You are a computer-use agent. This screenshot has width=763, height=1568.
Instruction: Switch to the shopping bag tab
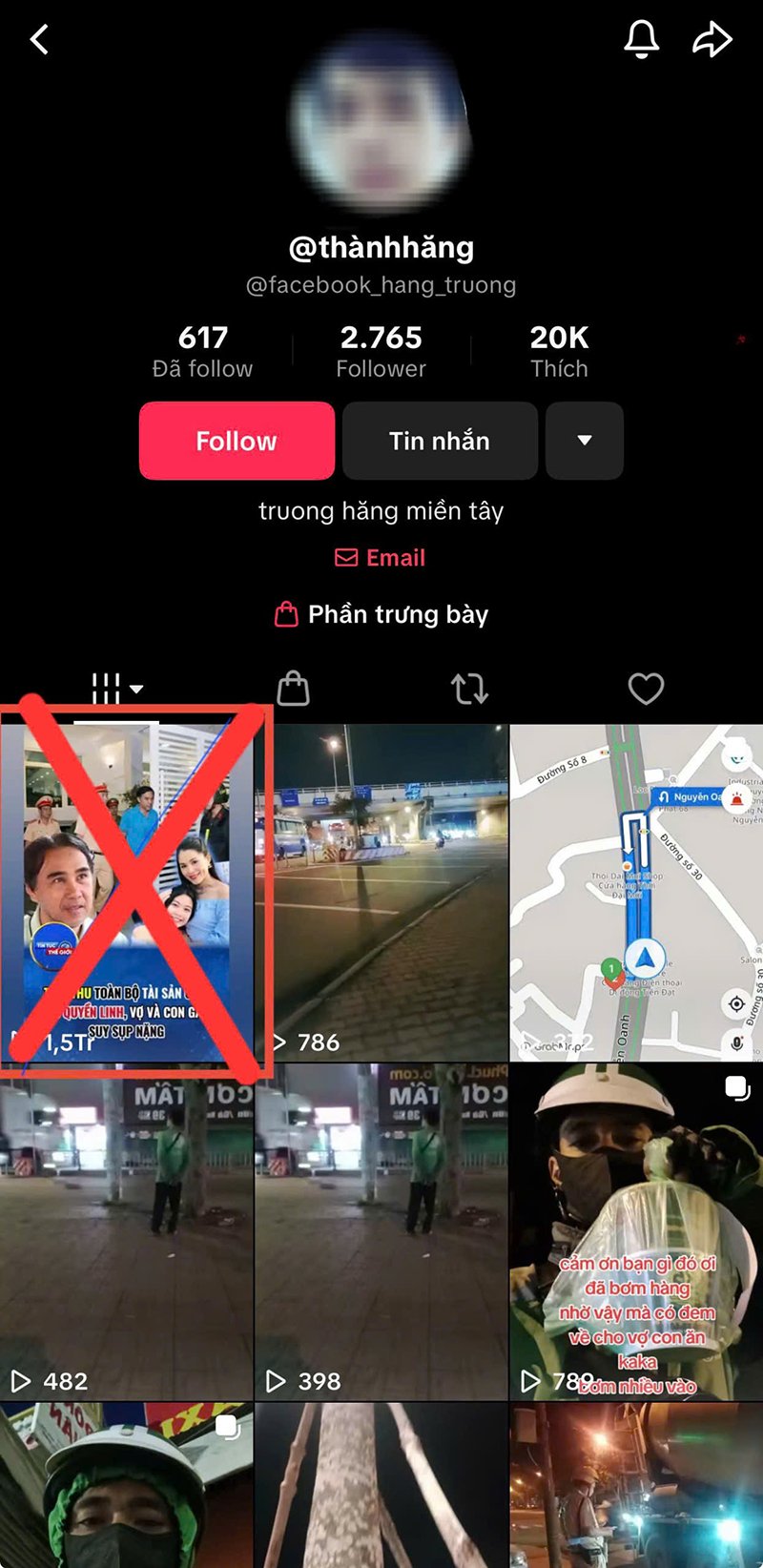coord(293,688)
